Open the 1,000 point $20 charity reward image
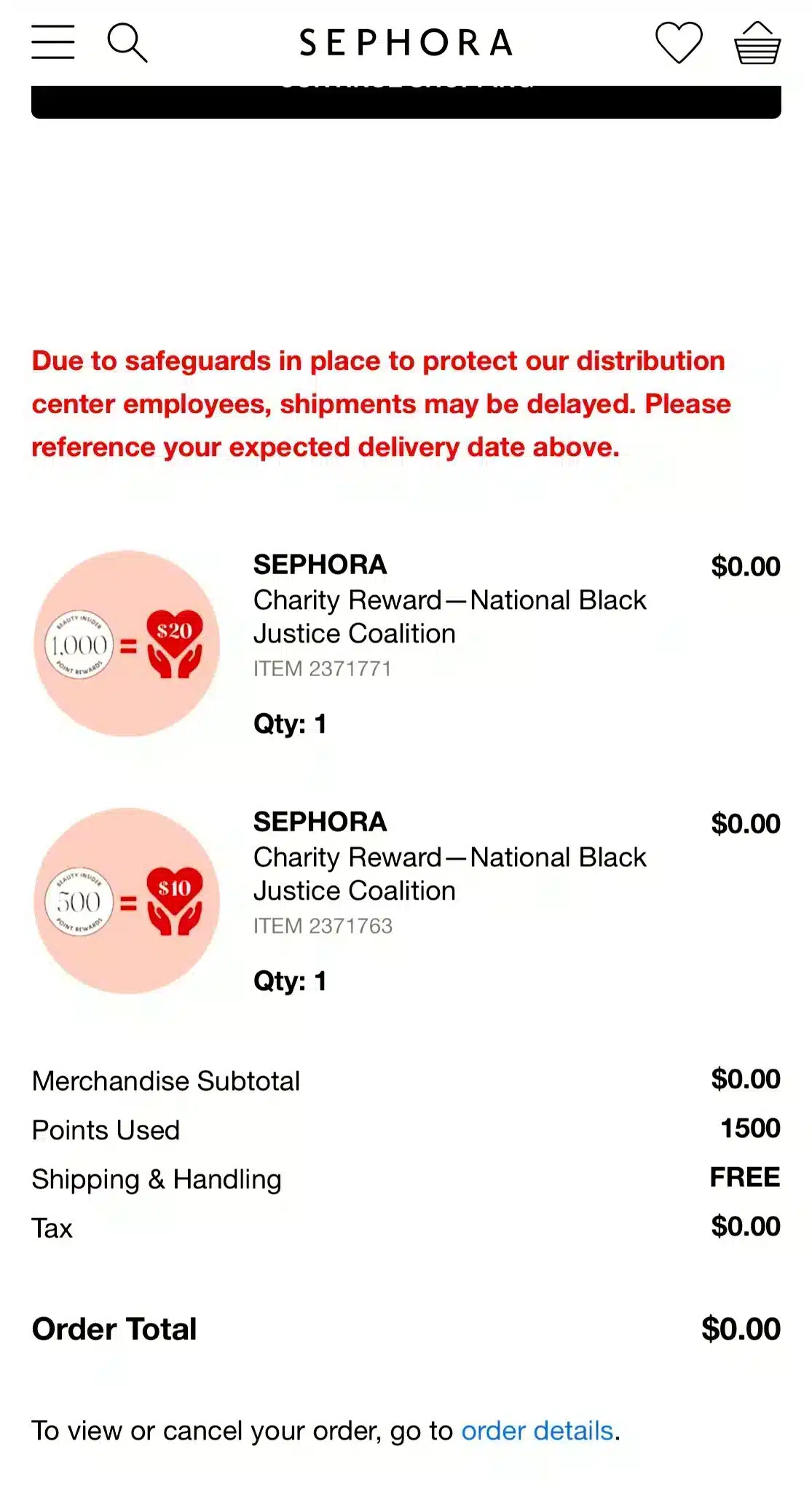 [127, 644]
